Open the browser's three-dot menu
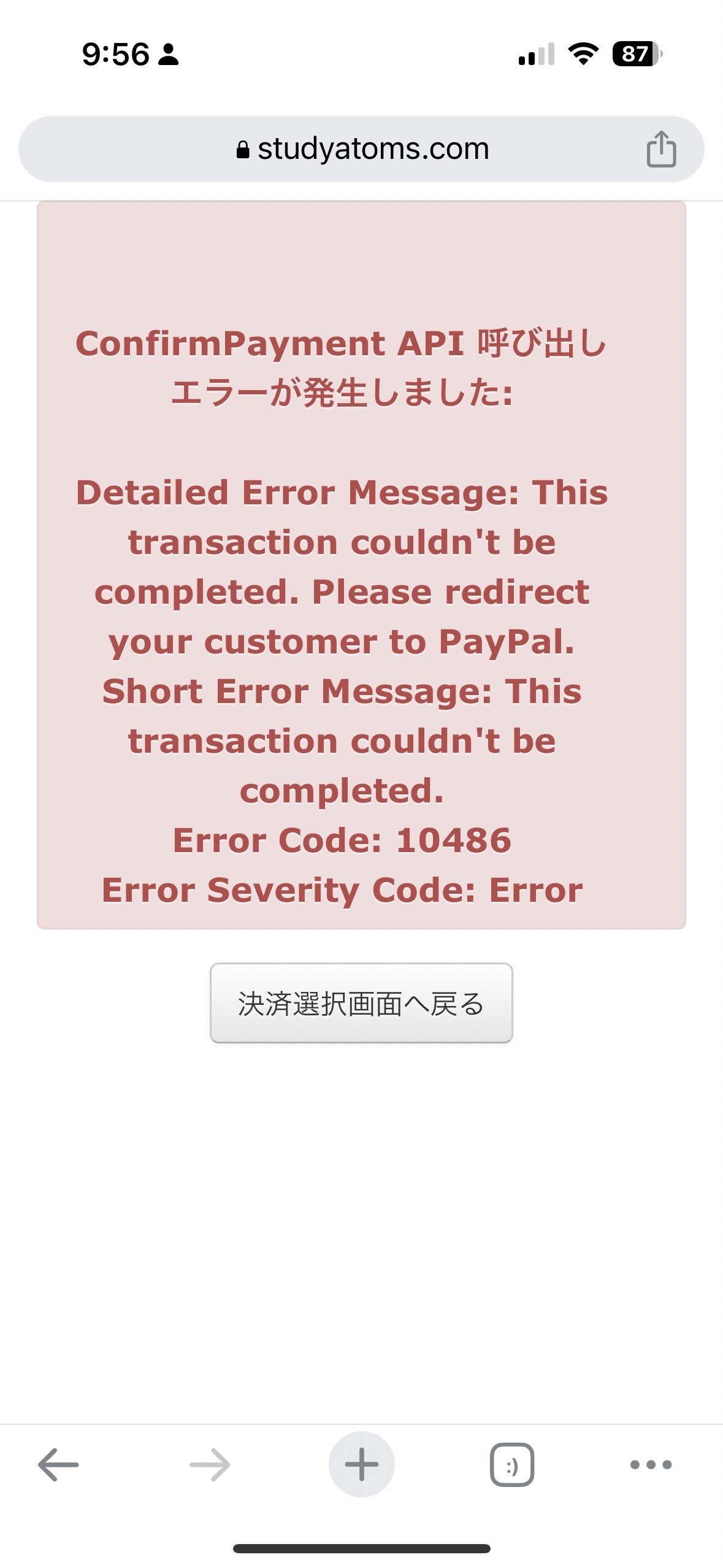This screenshot has width=723, height=1568. (651, 1464)
